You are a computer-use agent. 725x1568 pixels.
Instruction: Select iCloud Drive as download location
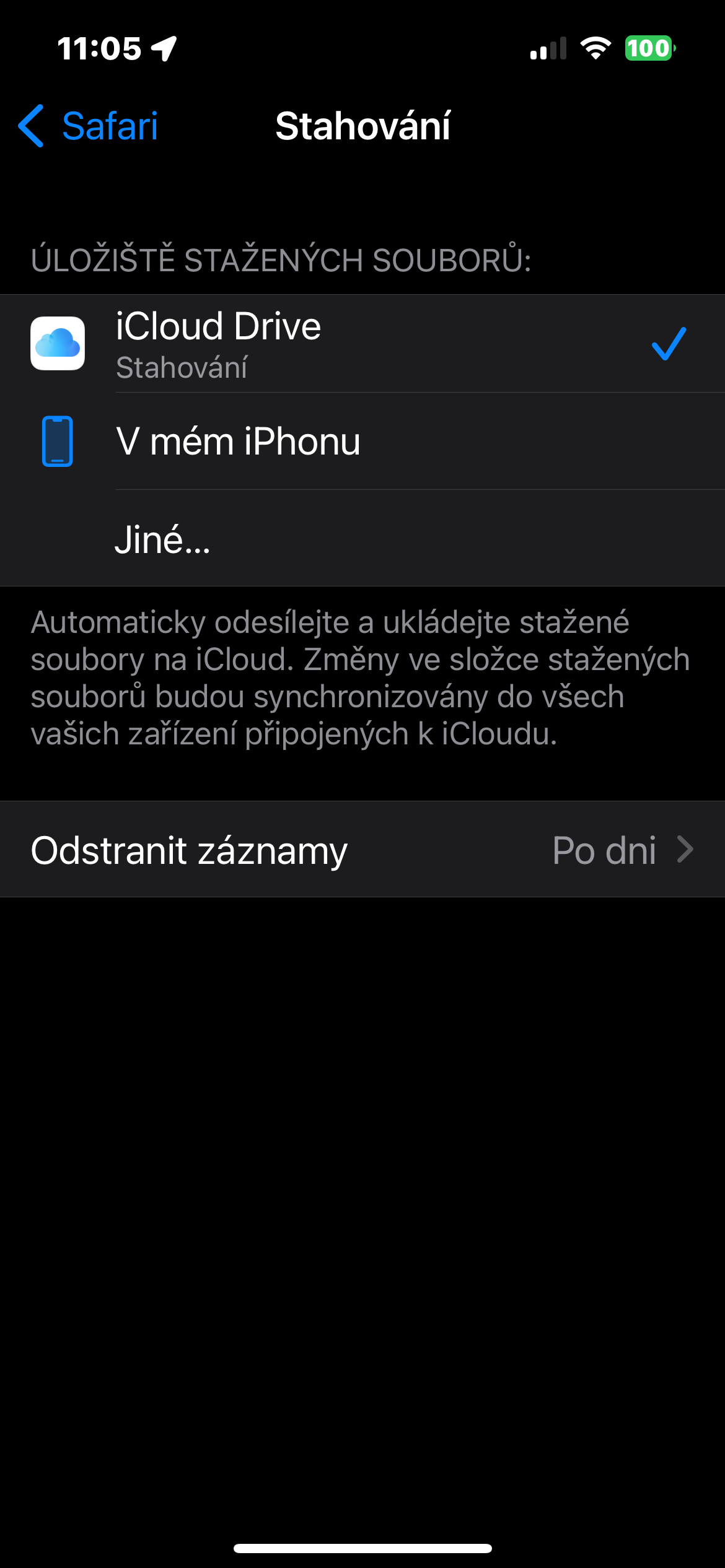[362, 343]
